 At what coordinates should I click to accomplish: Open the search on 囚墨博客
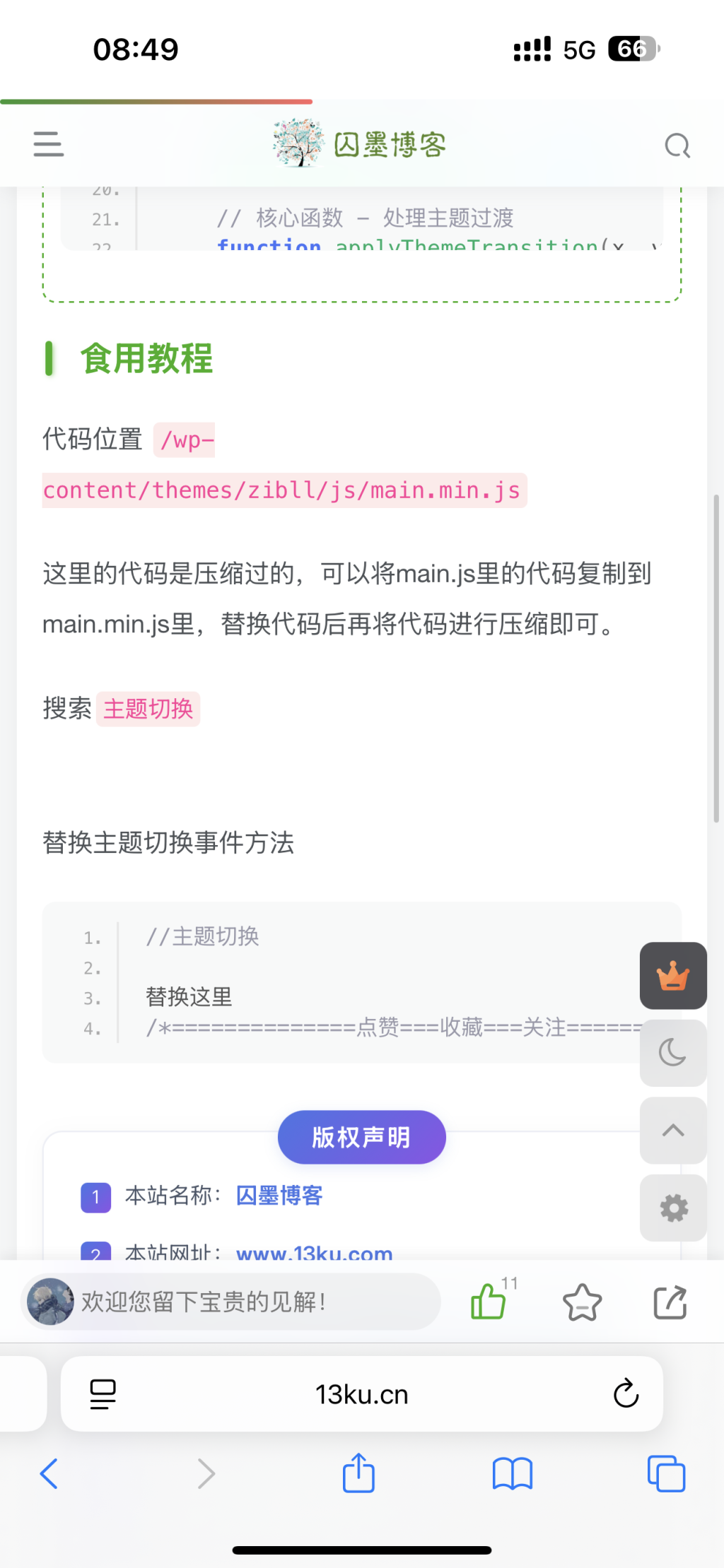pyautogui.click(x=677, y=145)
